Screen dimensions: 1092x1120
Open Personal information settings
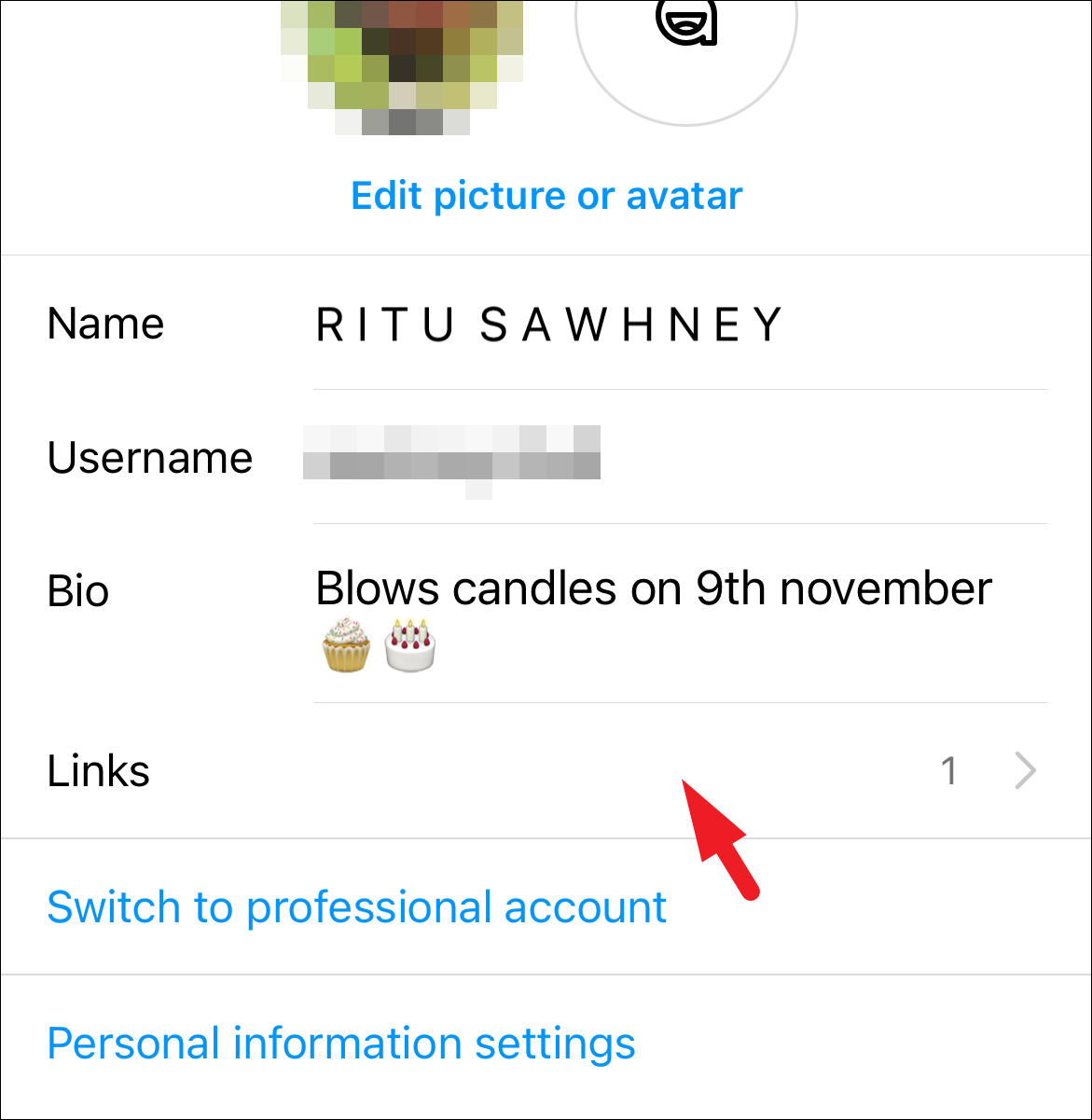(341, 1044)
